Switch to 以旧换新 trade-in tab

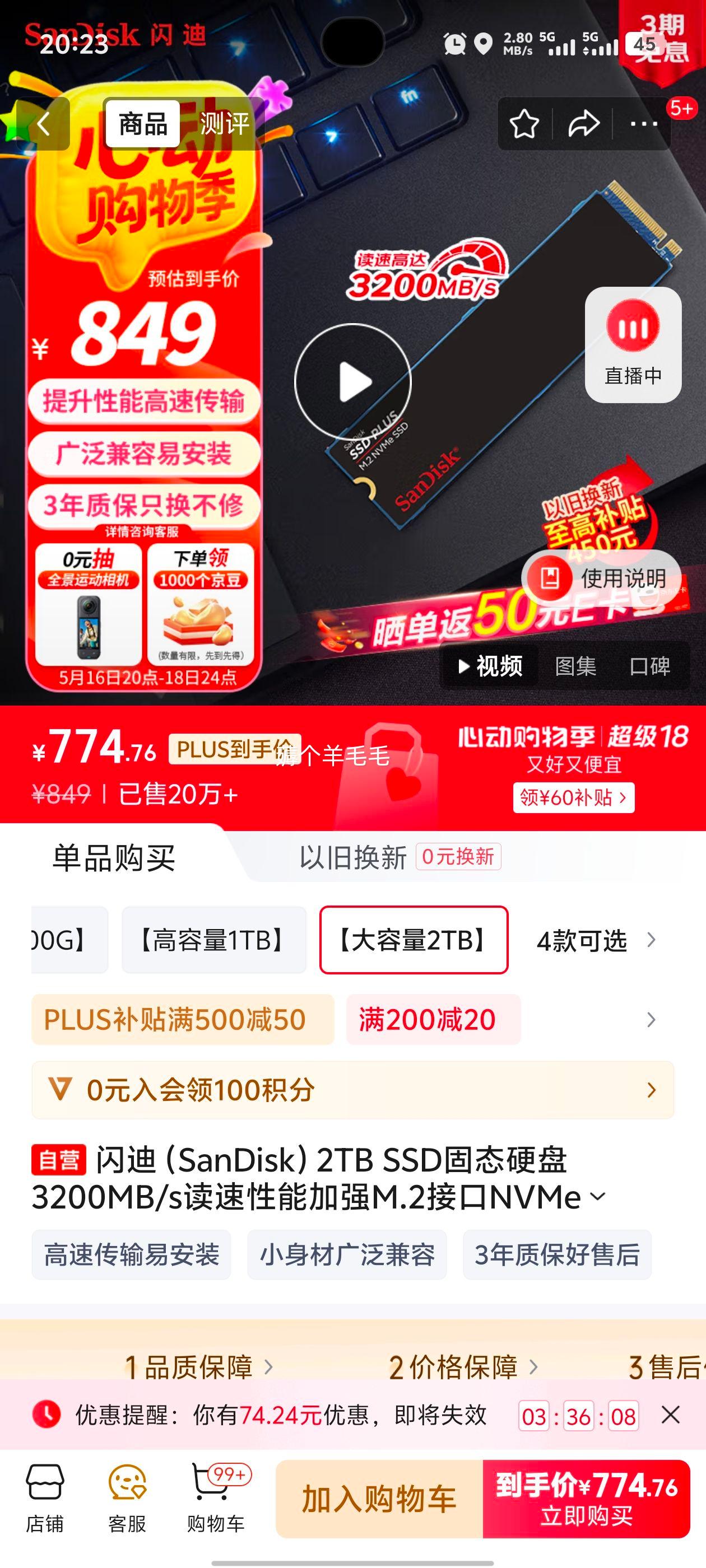(399, 857)
